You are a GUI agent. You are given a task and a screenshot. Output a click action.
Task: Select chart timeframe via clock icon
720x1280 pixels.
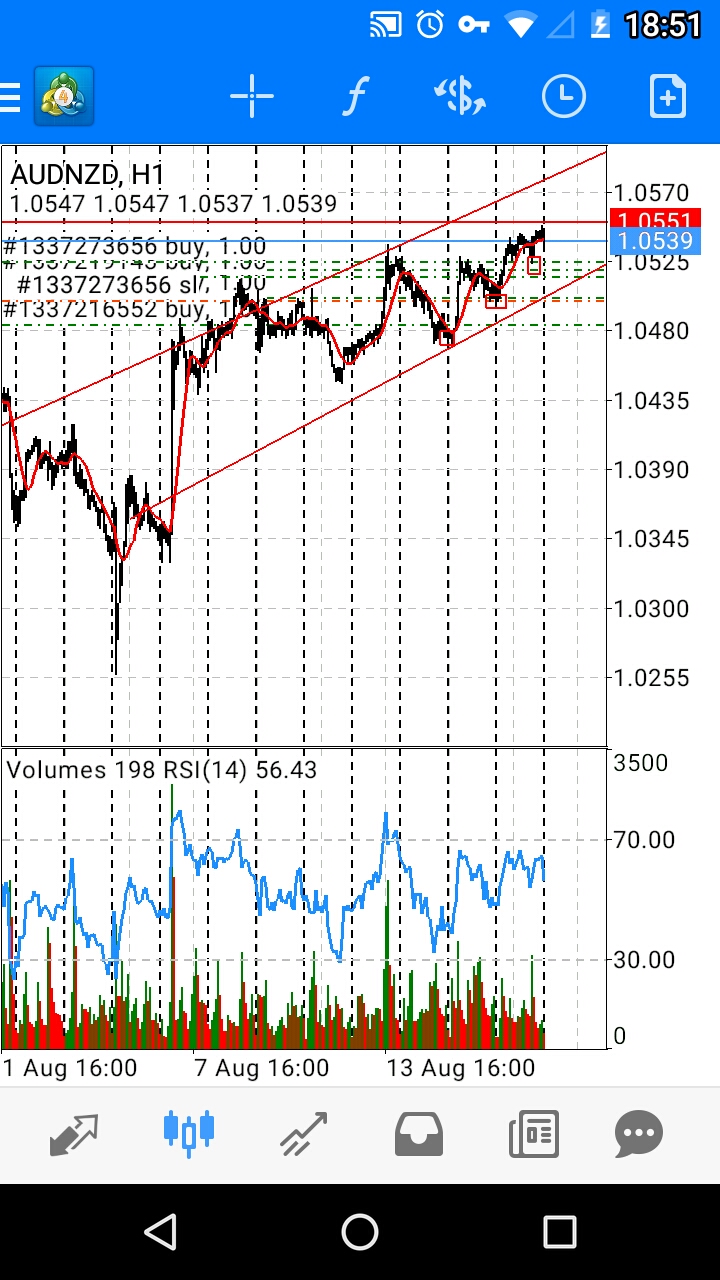(x=564, y=97)
